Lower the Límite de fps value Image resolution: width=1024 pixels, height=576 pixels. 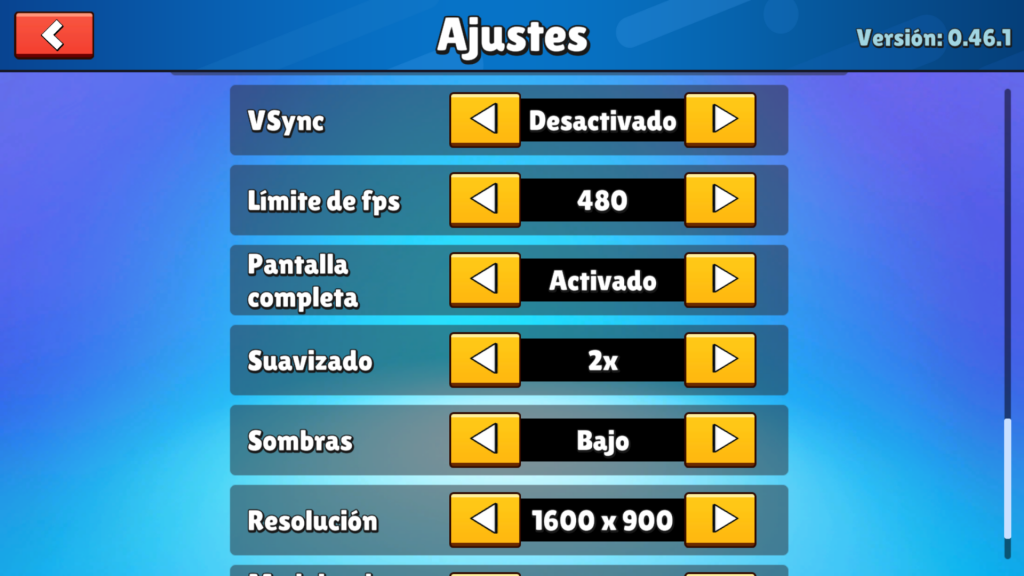coord(485,200)
